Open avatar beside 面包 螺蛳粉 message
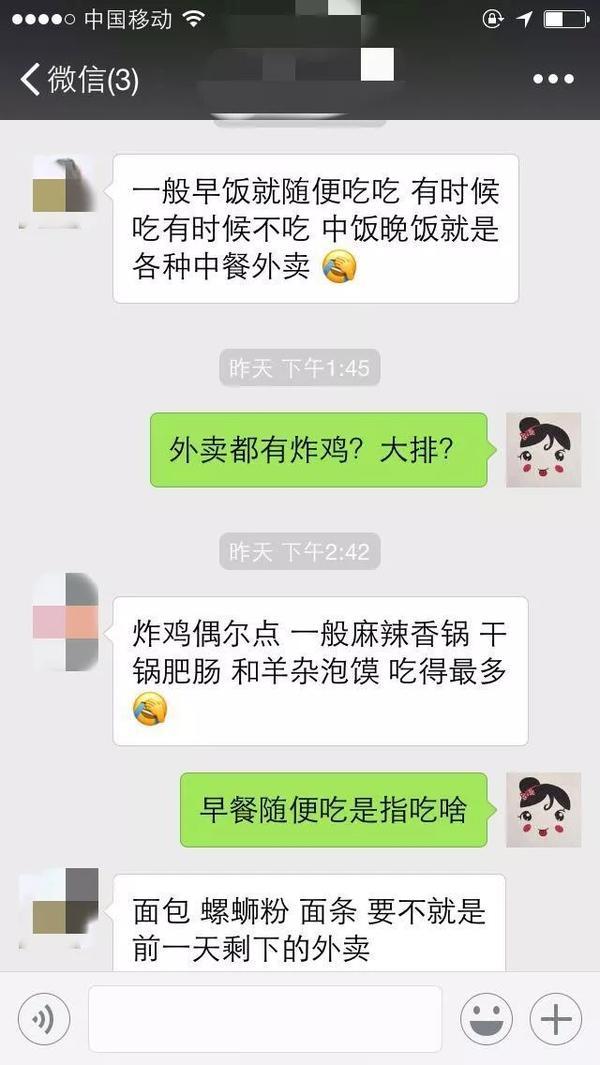Image resolution: width=600 pixels, height=1065 pixels. [x=62, y=908]
